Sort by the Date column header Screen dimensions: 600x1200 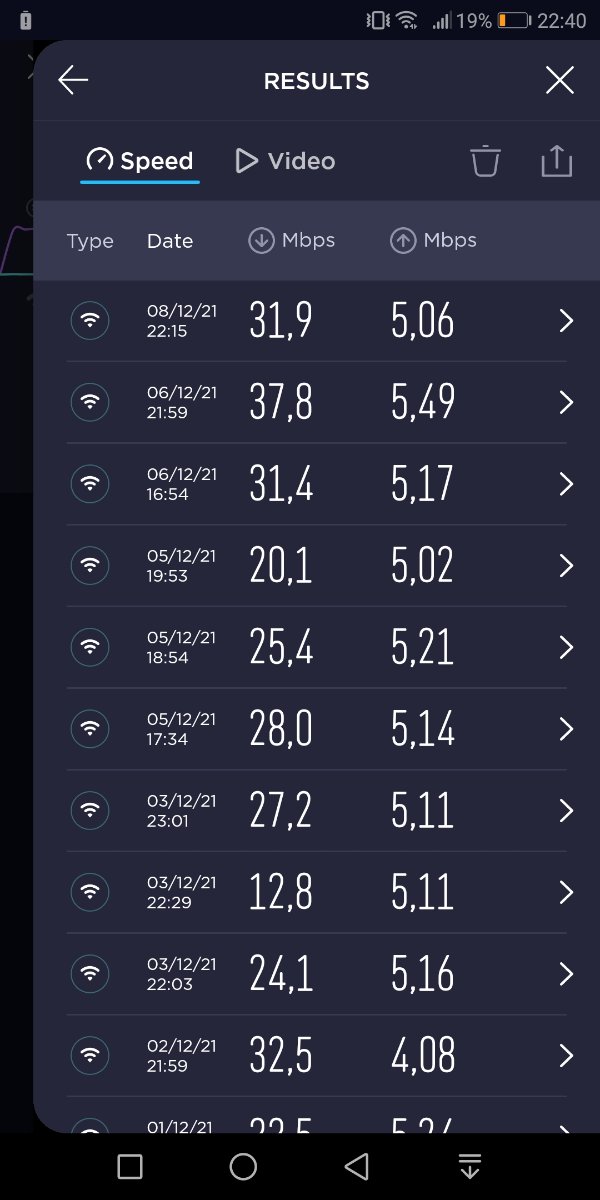[x=170, y=241]
